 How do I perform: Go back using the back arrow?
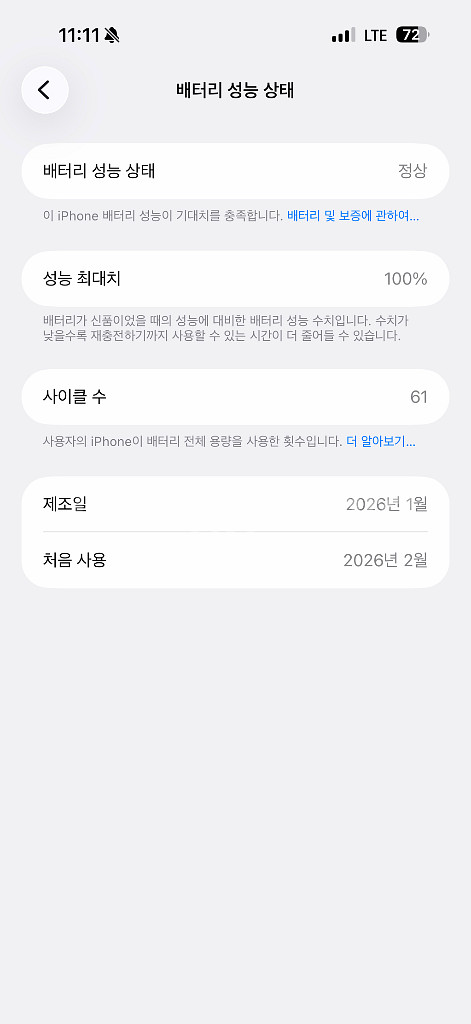[x=45, y=90]
